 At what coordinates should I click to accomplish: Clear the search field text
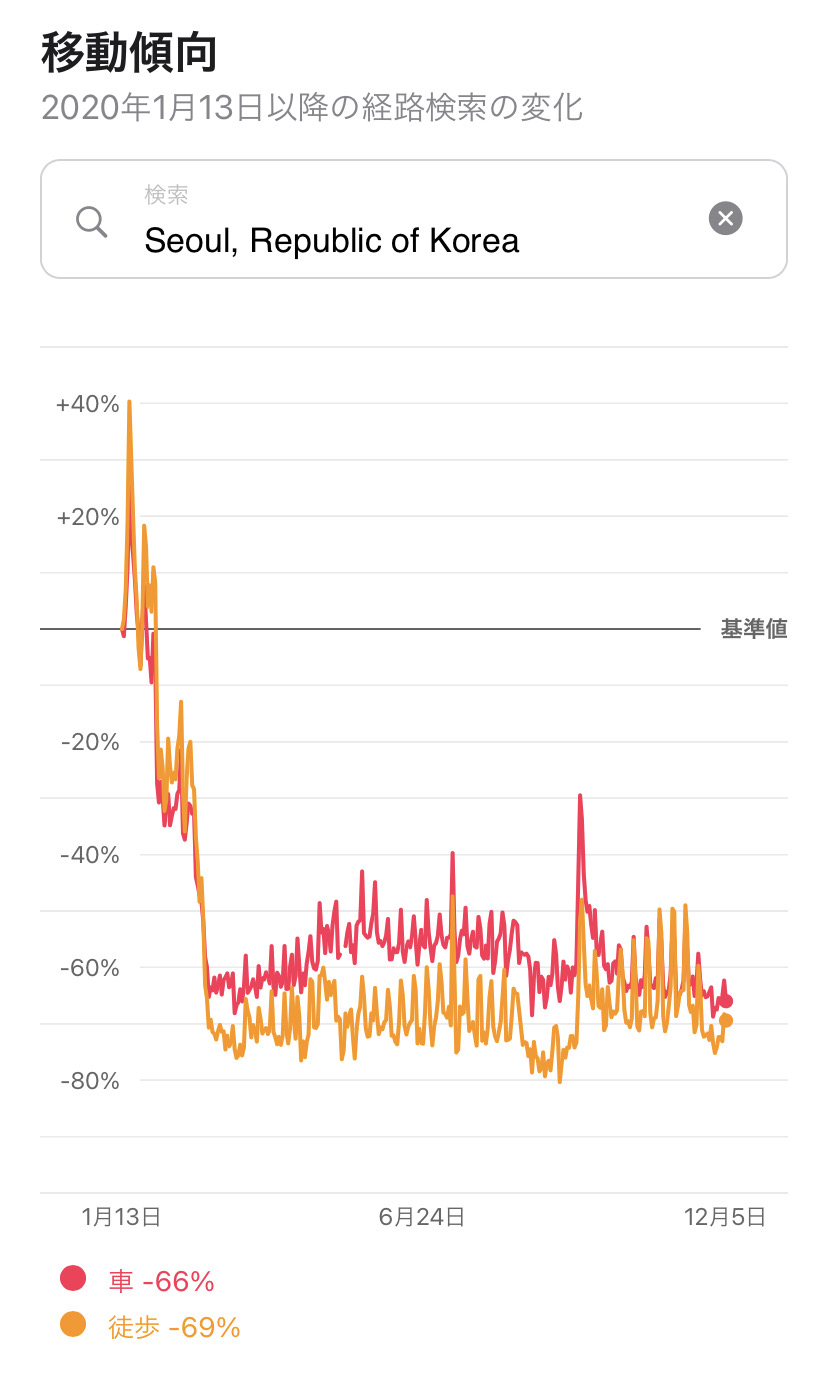(x=726, y=218)
